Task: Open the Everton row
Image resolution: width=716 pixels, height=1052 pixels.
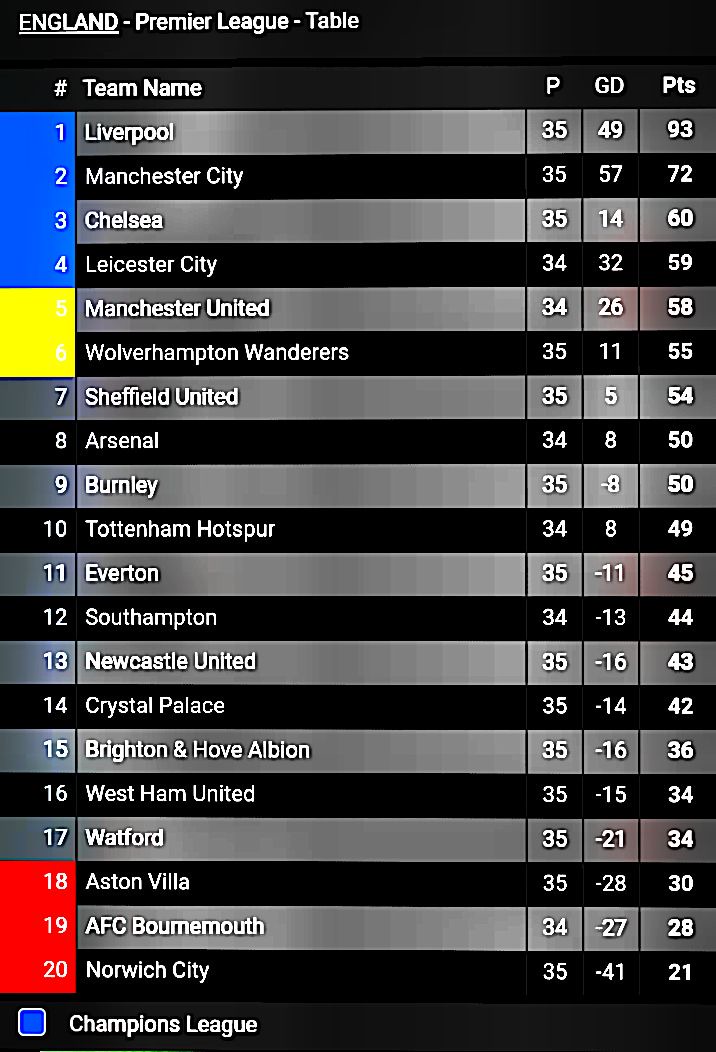Action: 122,573
